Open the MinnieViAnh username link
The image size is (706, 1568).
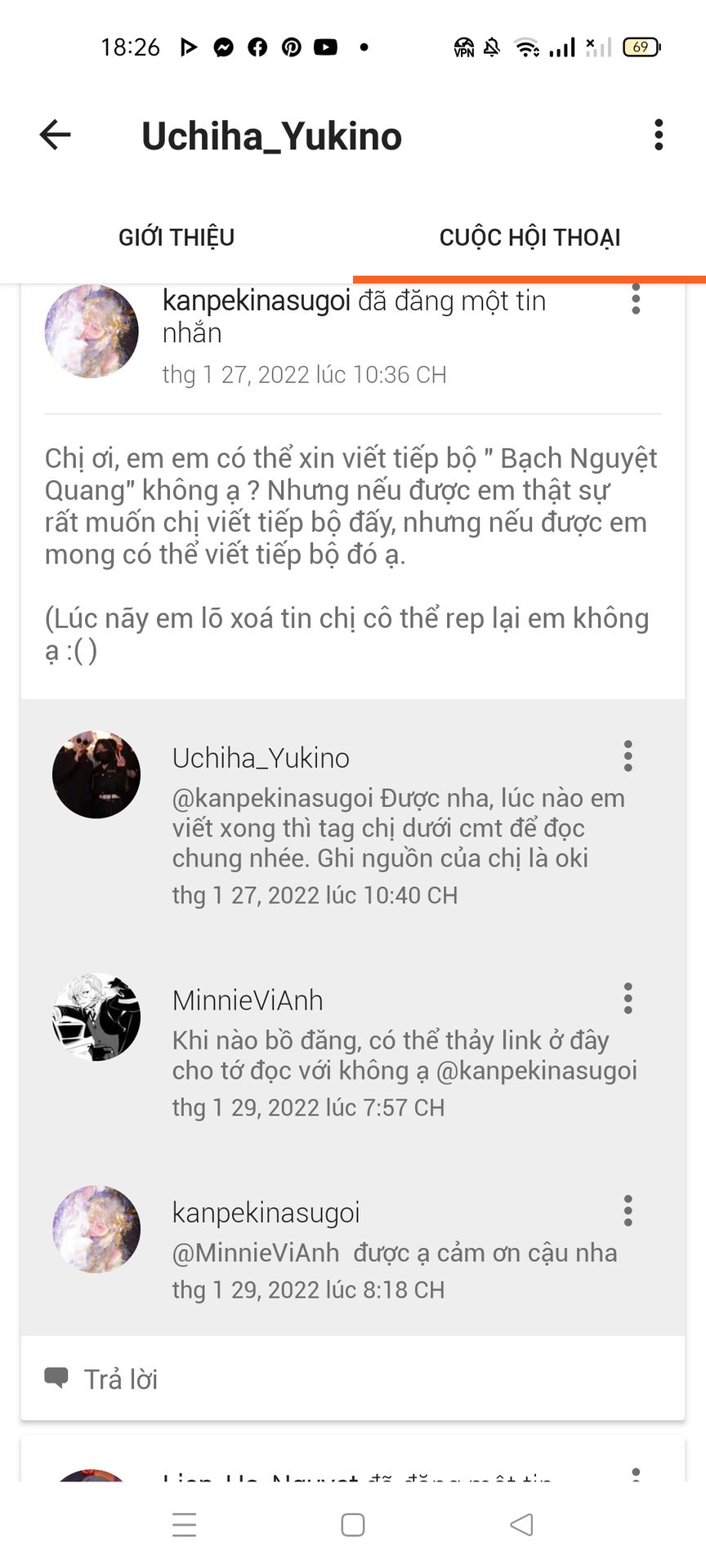click(x=248, y=1000)
